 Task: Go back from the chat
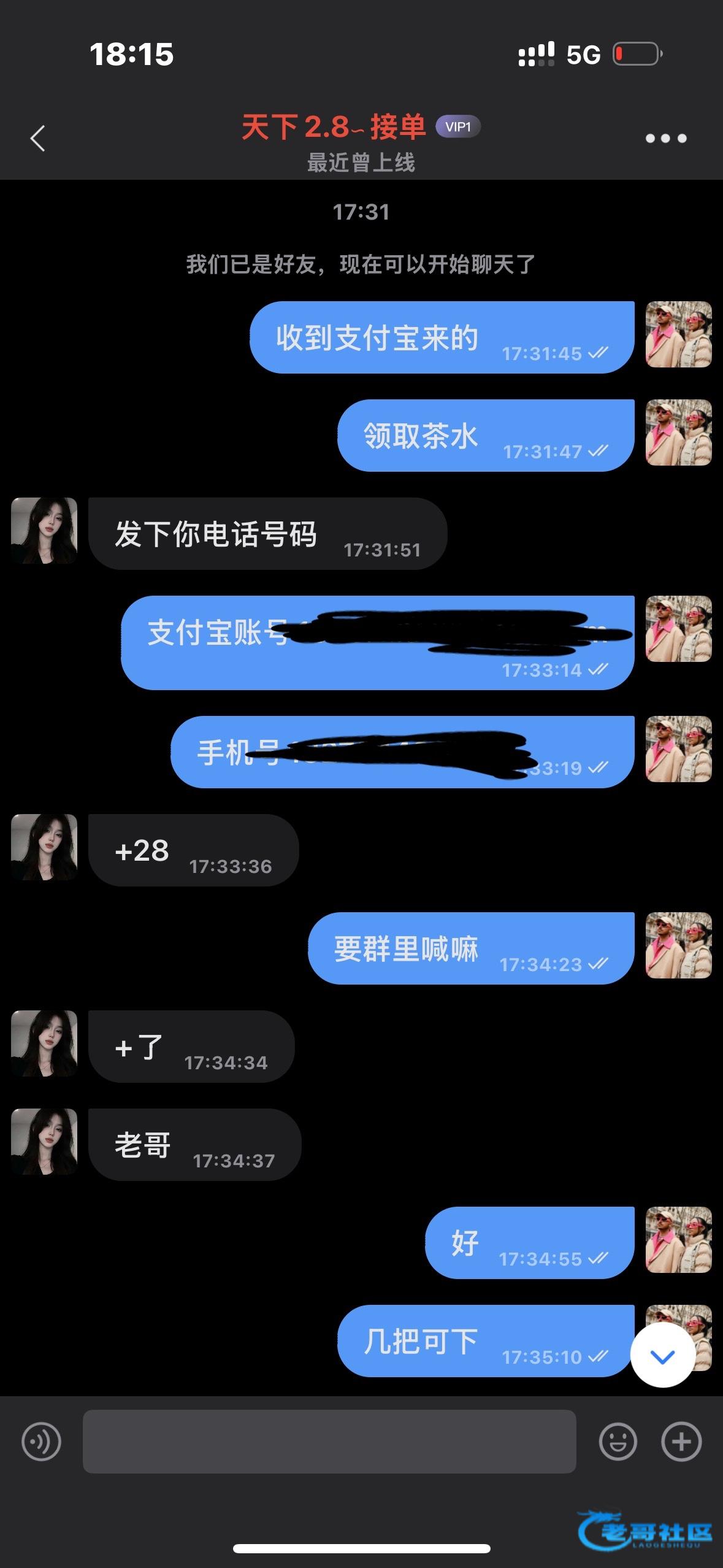point(38,138)
